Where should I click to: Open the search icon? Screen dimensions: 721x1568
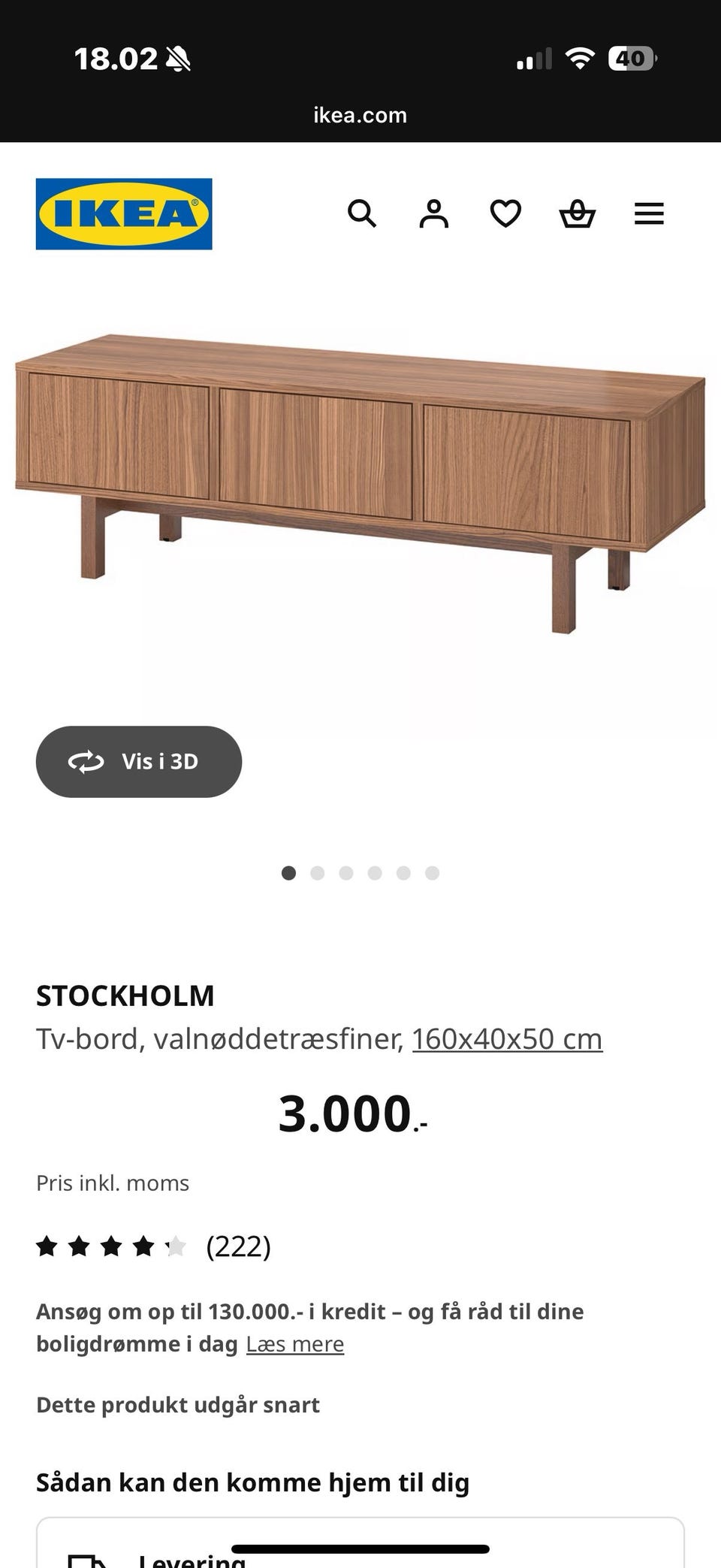(x=364, y=214)
